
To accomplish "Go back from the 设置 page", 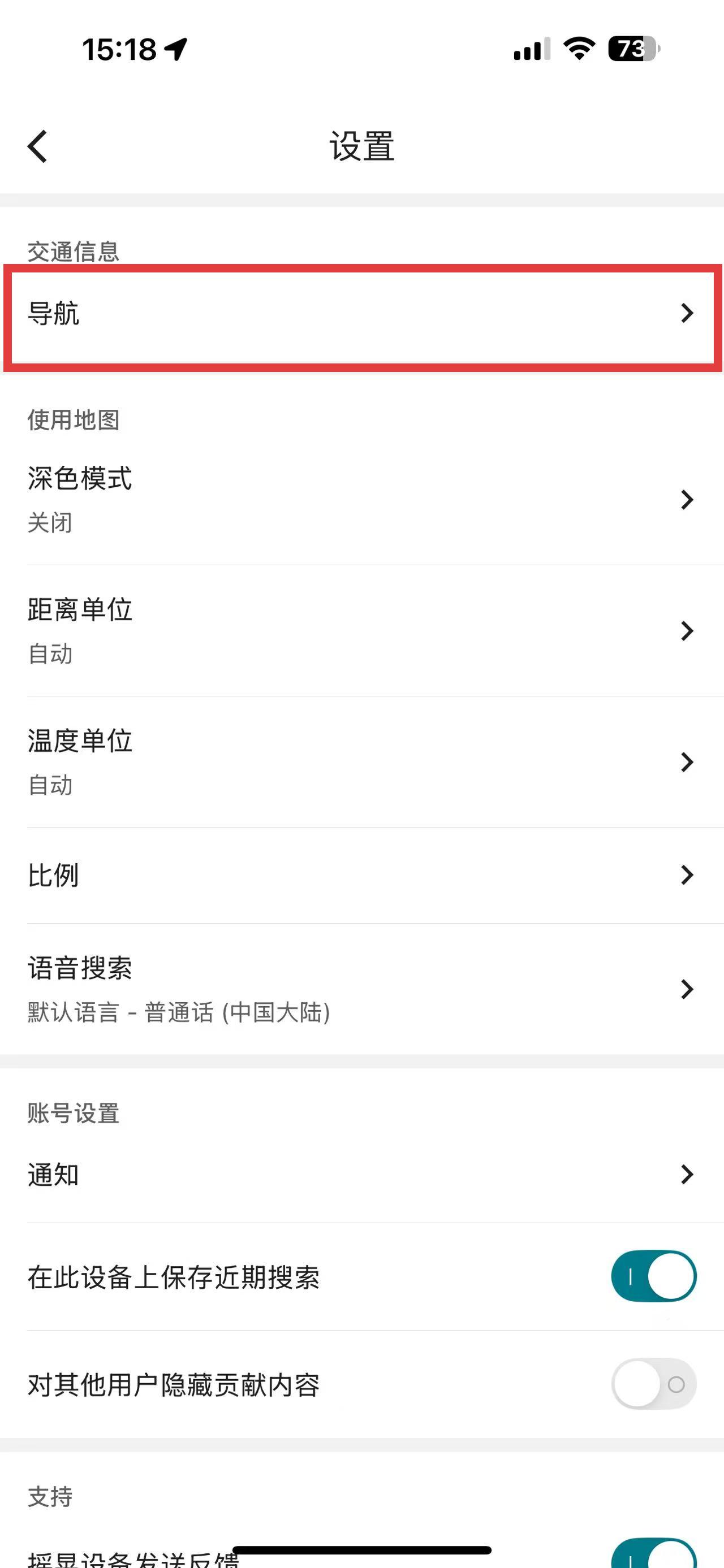I will pos(38,147).
